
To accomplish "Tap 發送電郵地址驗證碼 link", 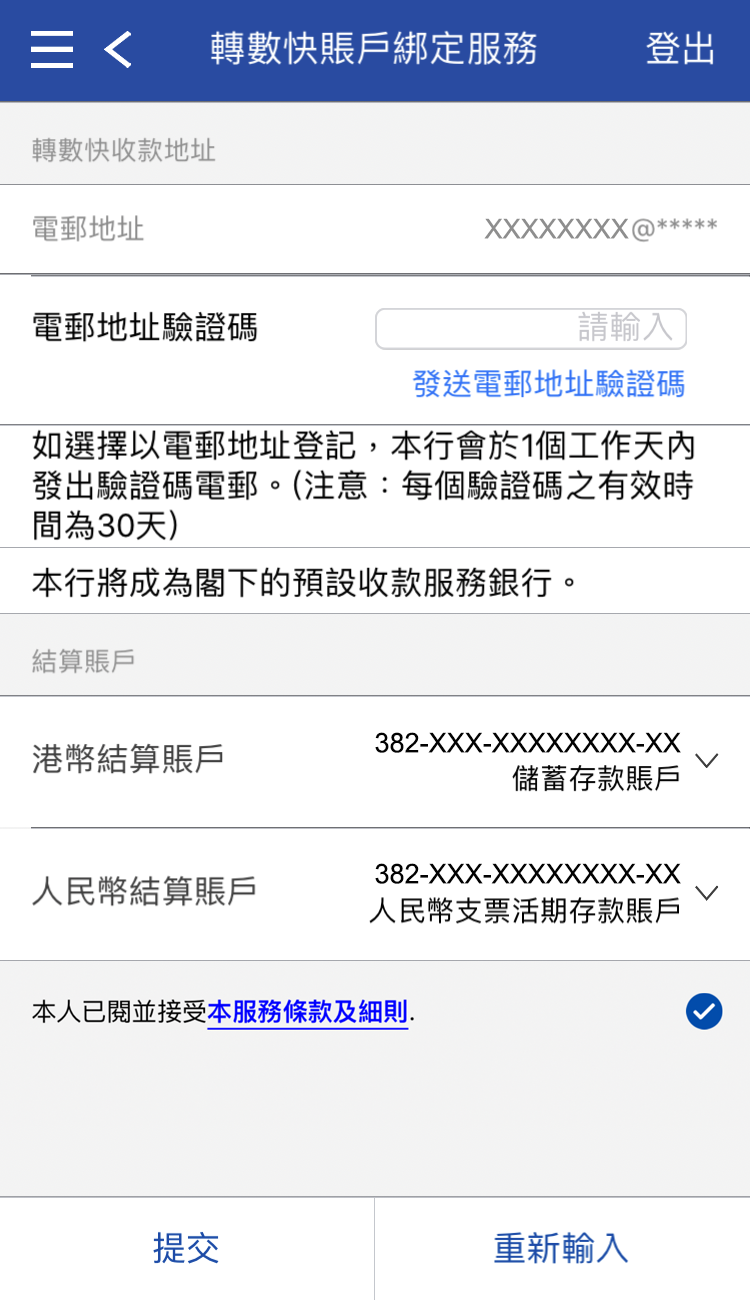I will [x=548, y=384].
